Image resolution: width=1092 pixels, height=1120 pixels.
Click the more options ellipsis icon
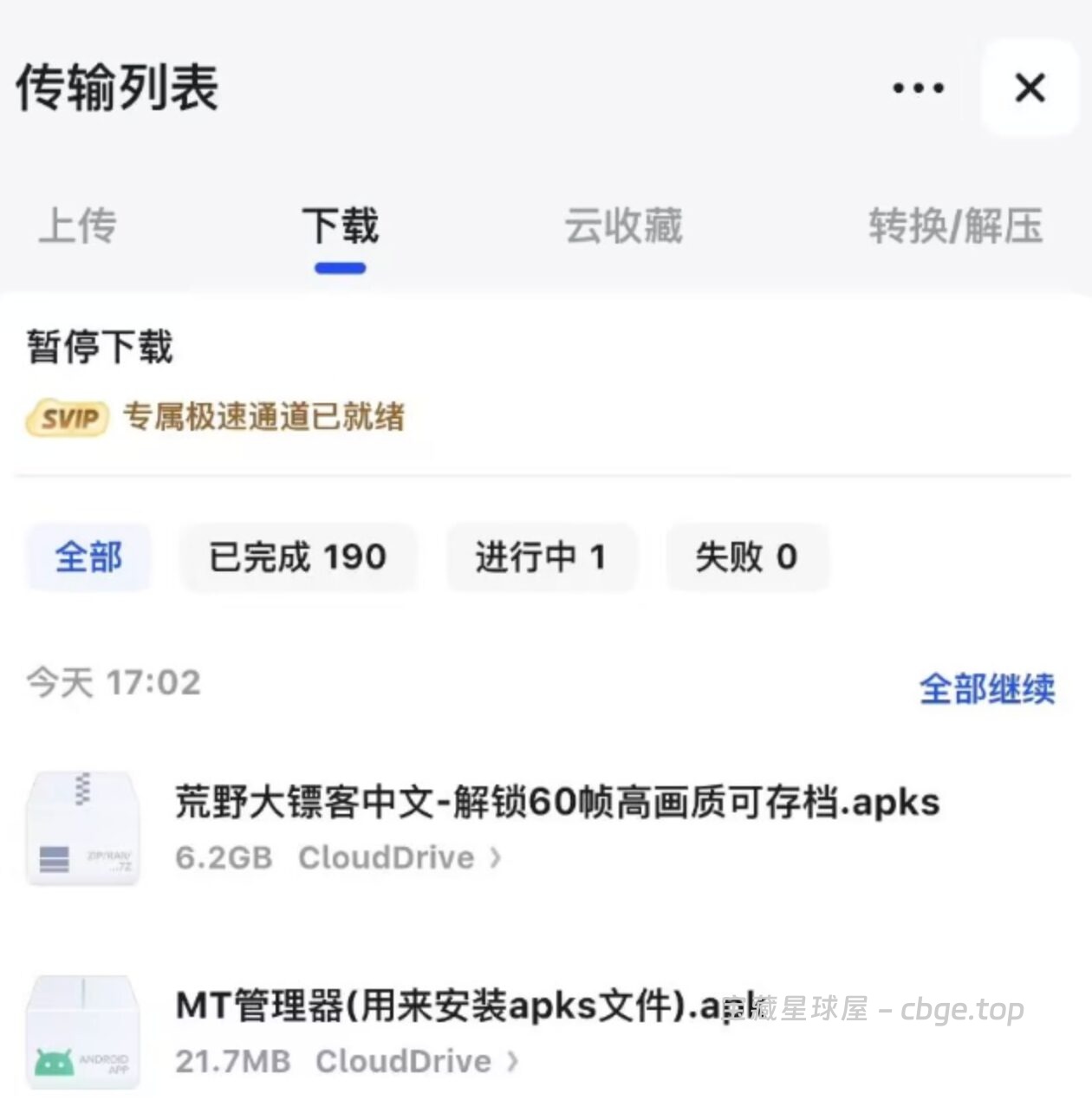916,87
